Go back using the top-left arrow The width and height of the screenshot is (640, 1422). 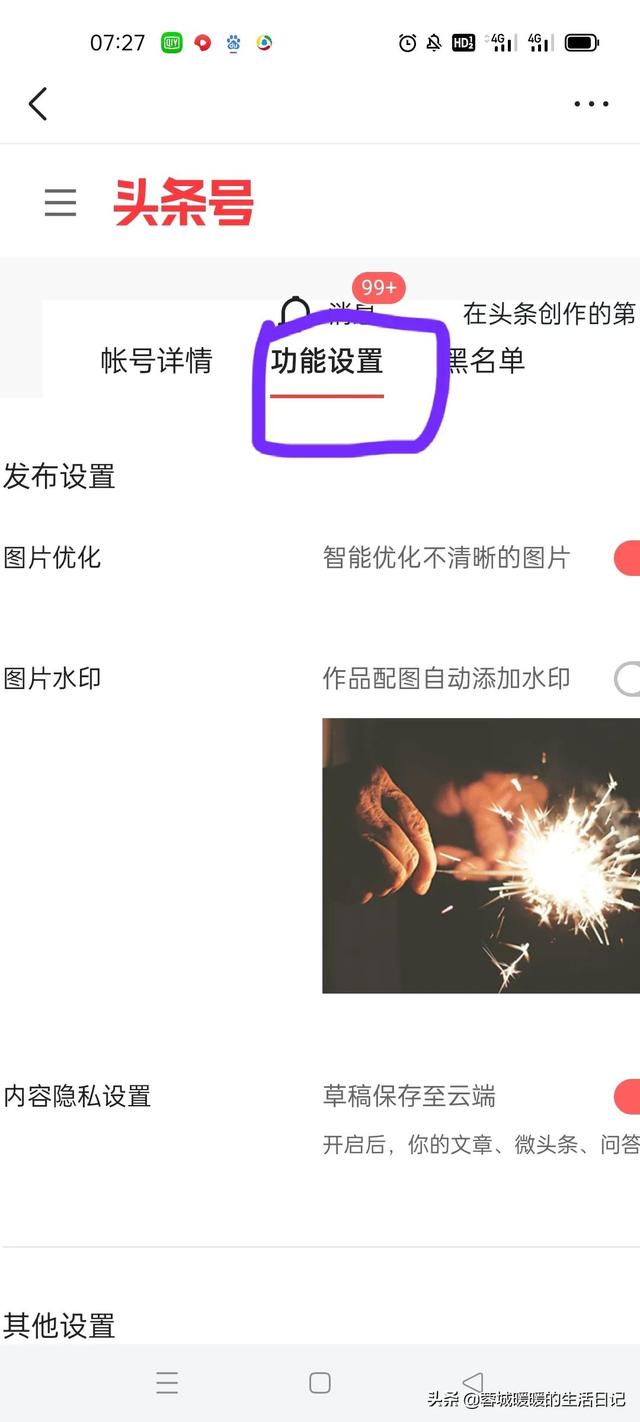pyautogui.click(x=38, y=104)
